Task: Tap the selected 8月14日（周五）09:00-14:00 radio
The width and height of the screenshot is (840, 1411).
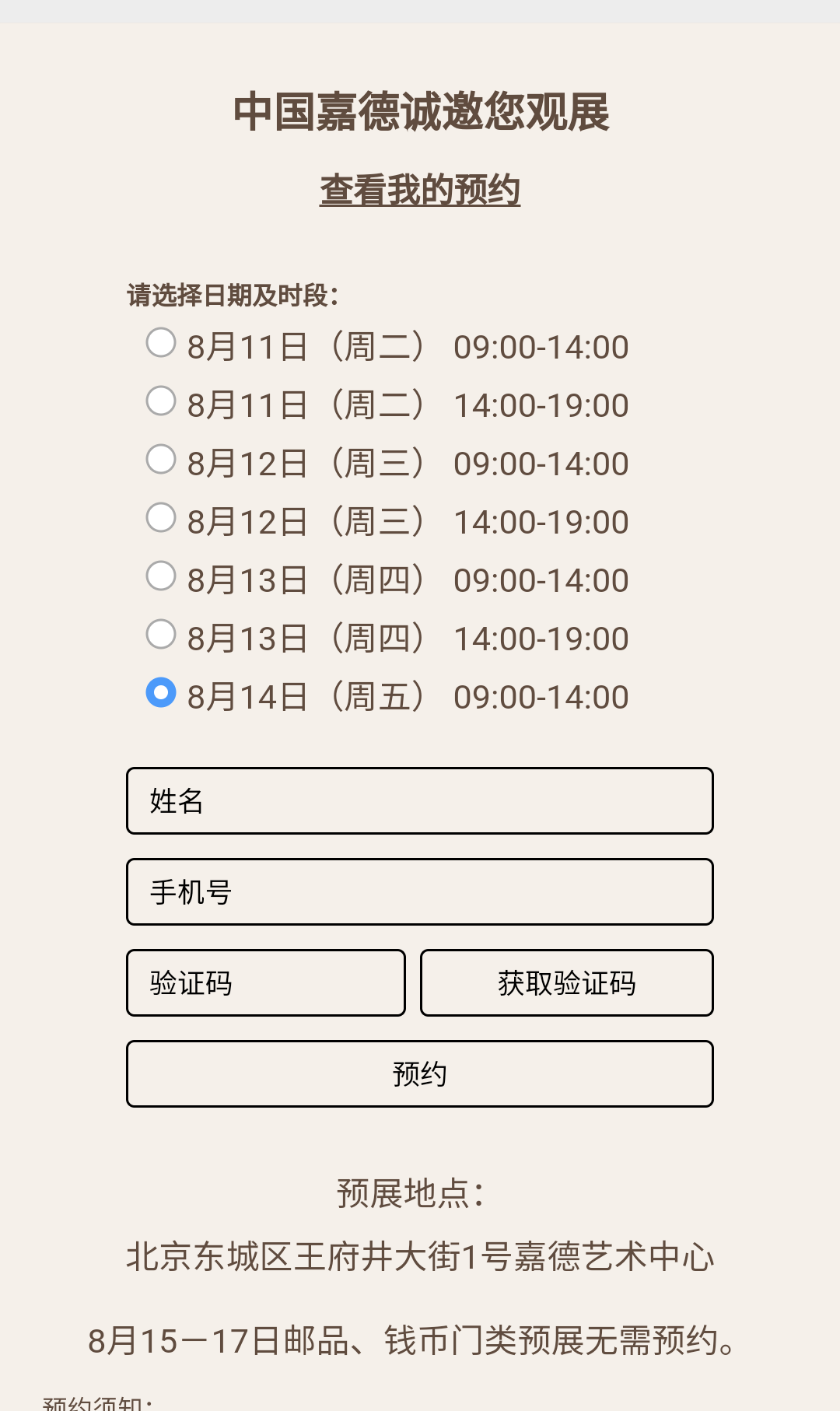Action: click(161, 692)
